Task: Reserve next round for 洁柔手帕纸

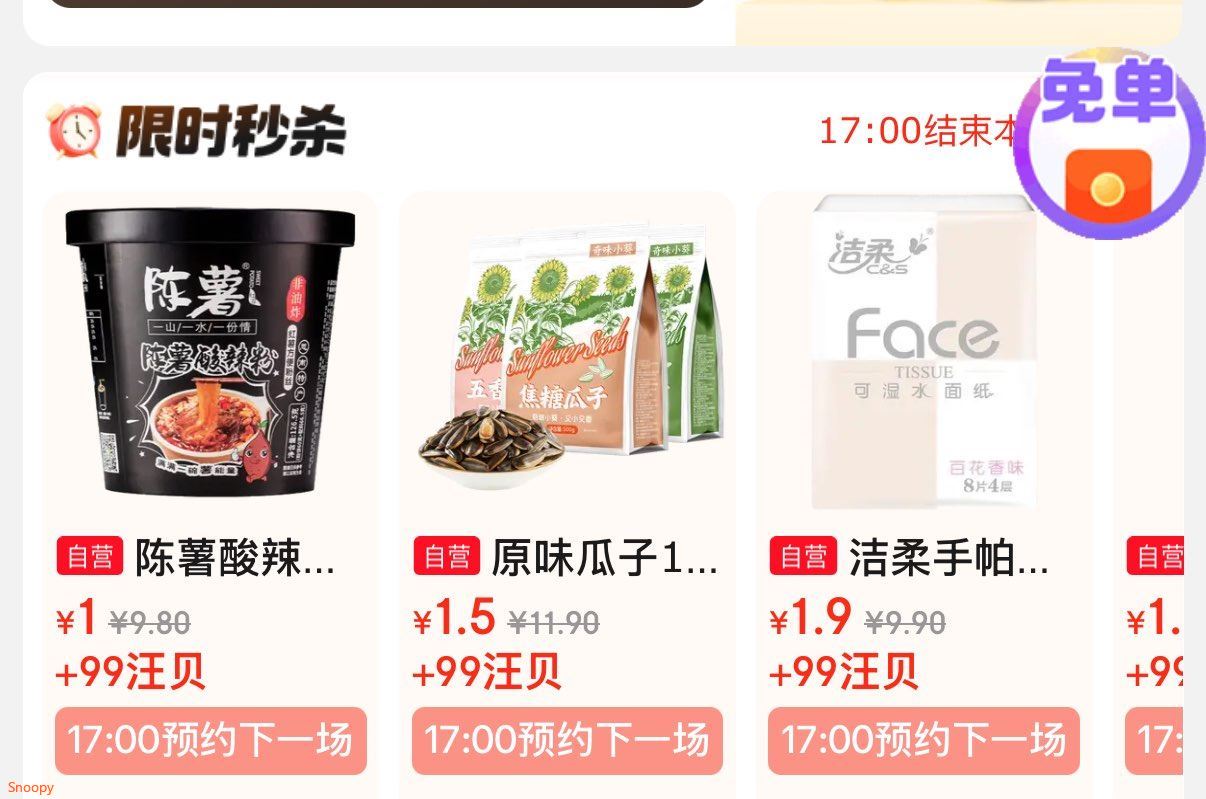Action: click(x=924, y=741)
